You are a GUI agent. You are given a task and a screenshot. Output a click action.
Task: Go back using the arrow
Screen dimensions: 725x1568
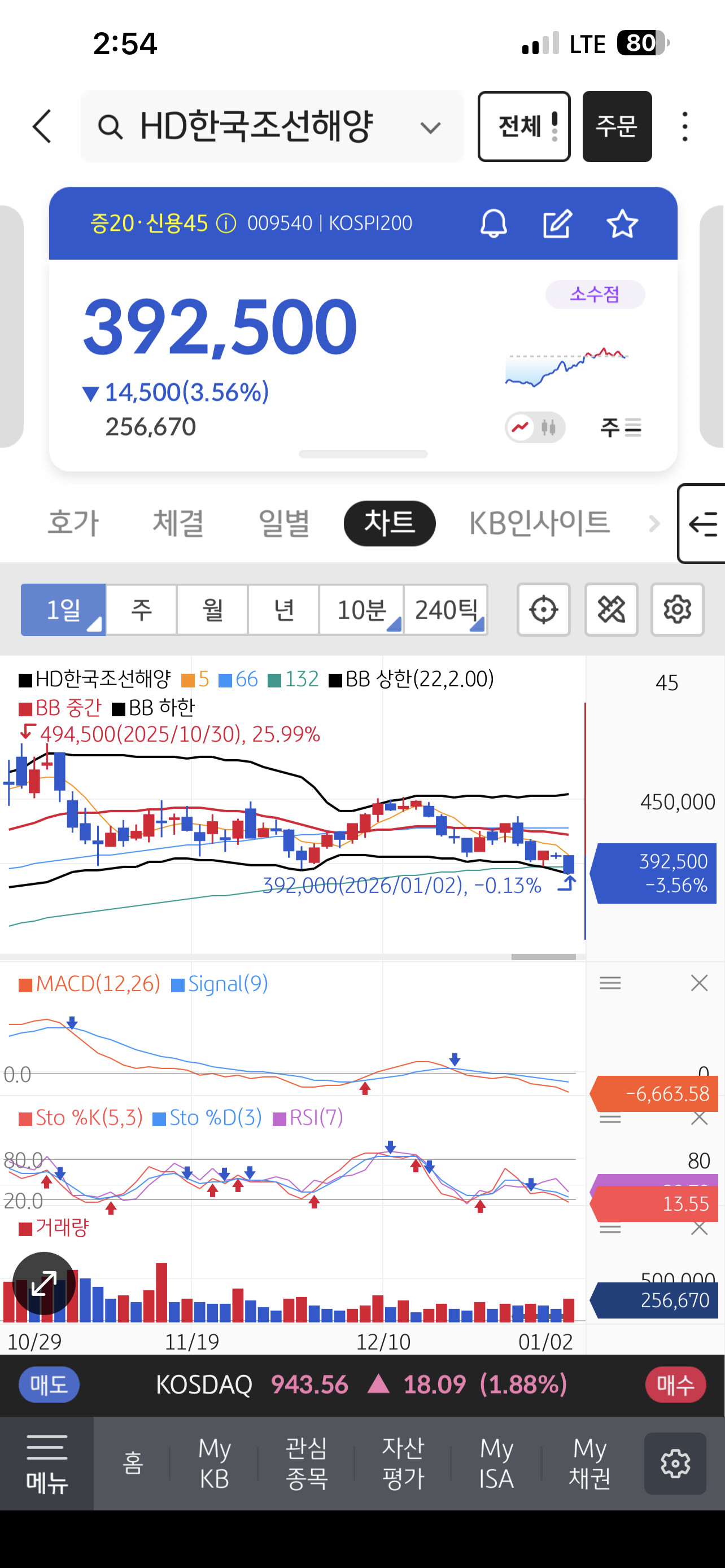42,126
